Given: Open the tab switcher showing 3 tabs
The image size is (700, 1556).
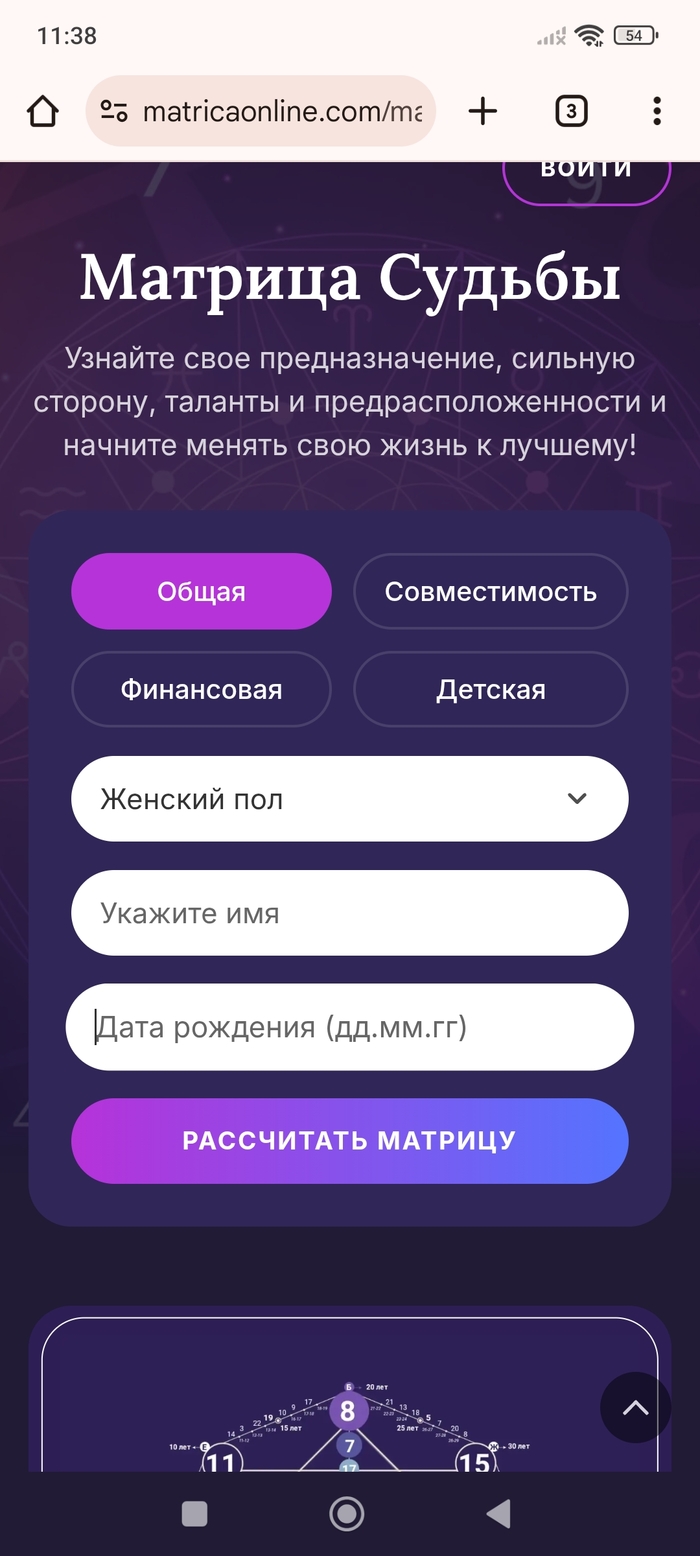Looking at the screenshot, I should (570, 112).
